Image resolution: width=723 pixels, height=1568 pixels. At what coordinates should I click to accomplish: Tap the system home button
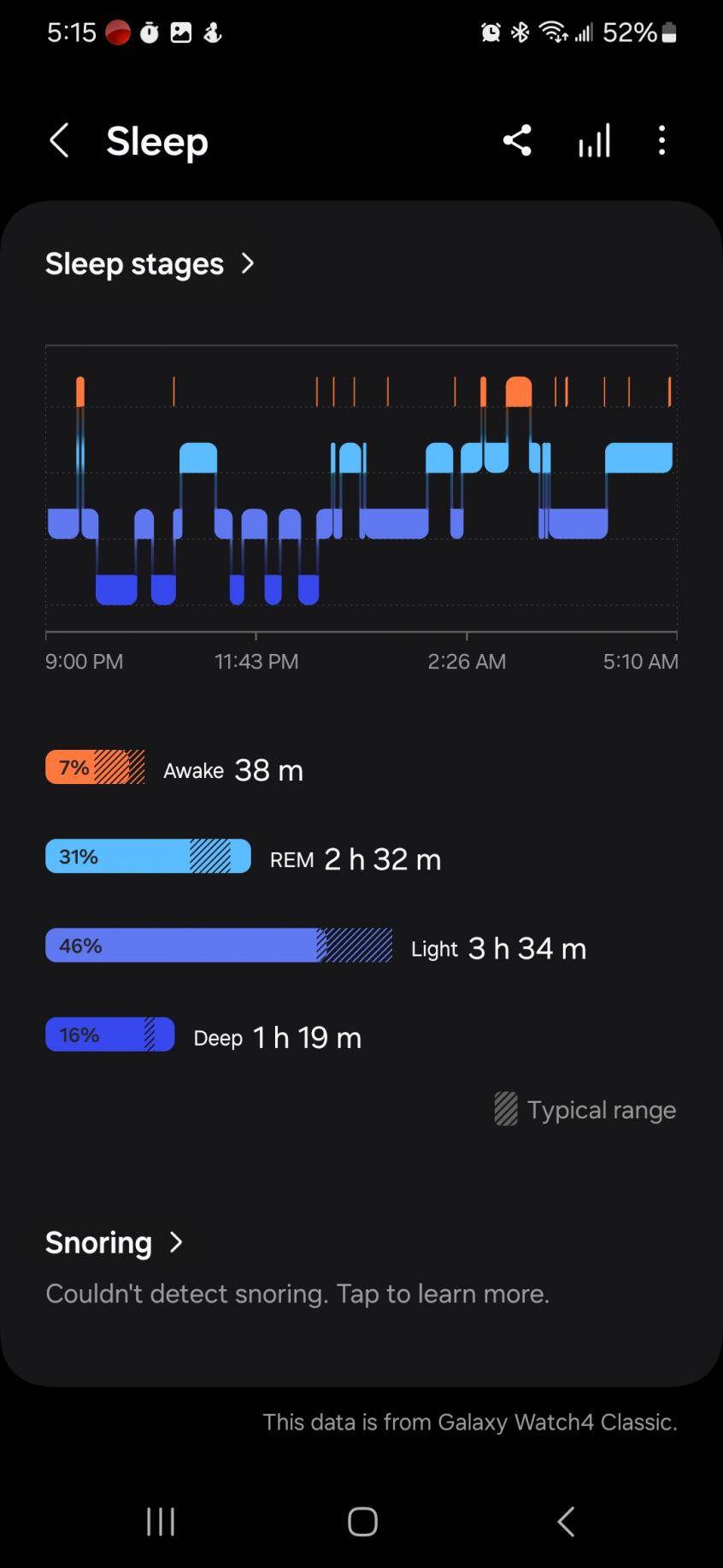[x=362, y=1521]
